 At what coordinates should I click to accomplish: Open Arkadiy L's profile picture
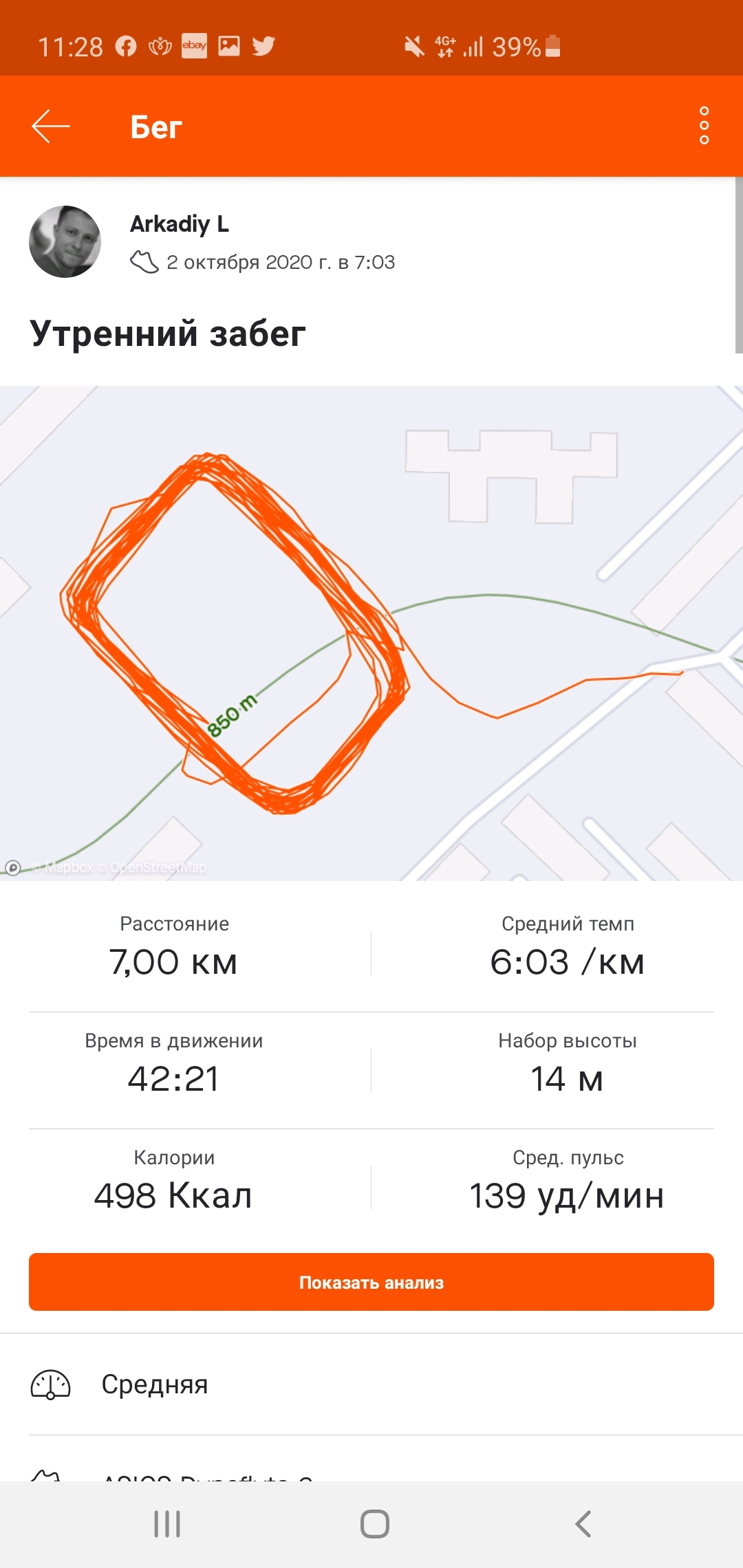tap(65, 241)
